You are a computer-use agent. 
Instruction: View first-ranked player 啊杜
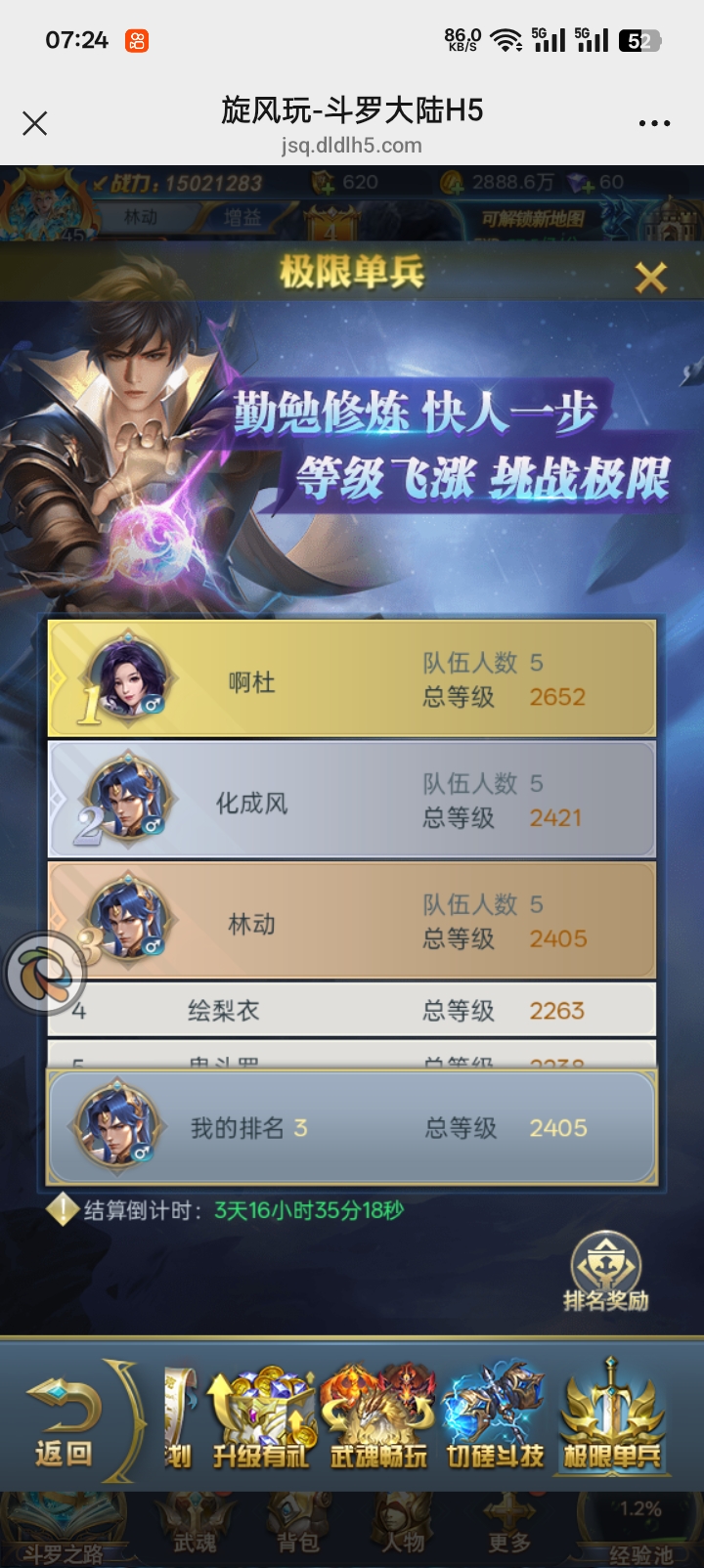(x=352, y=679)
